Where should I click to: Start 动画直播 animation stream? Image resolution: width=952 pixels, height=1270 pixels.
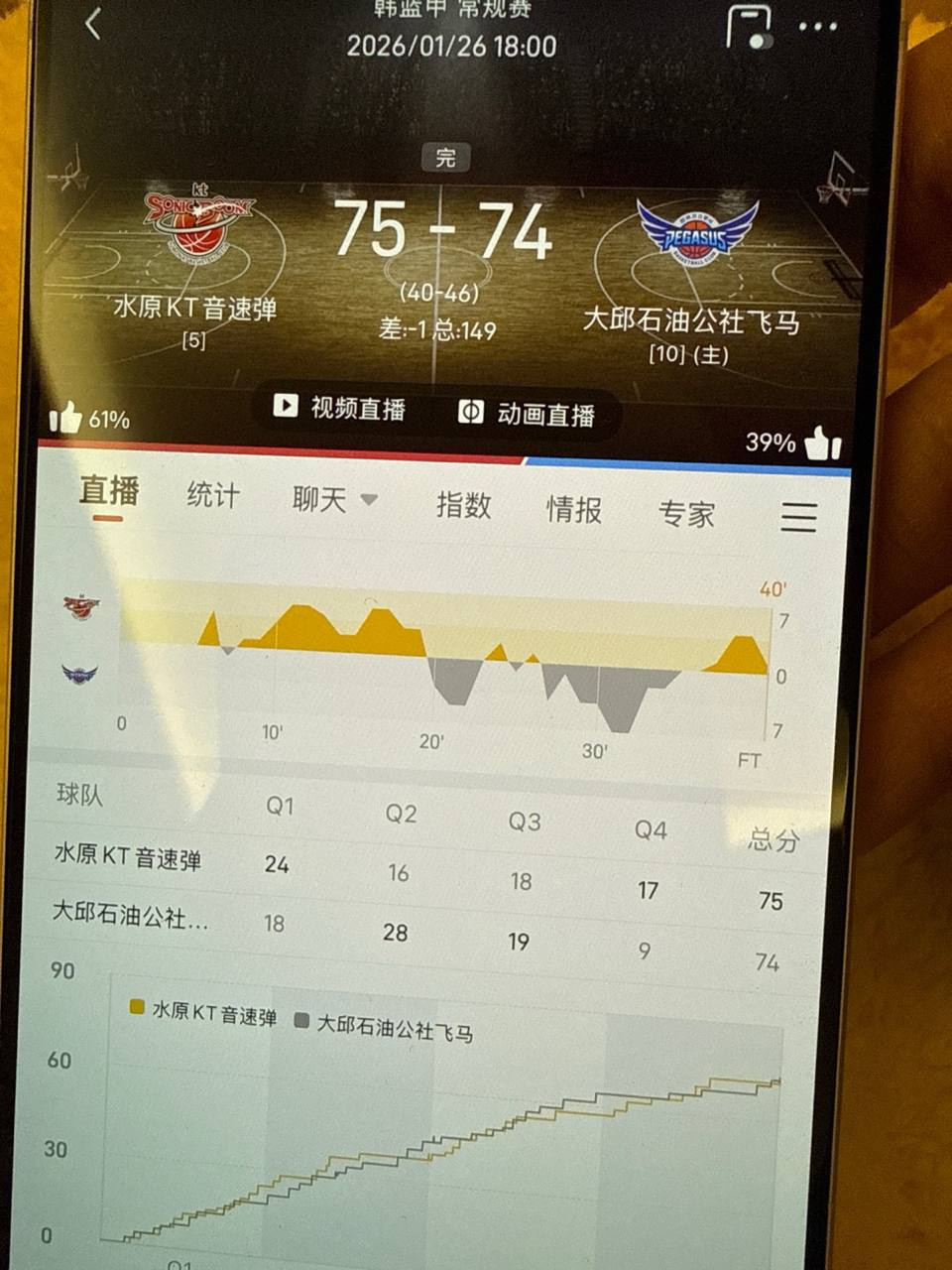(x=527, y=413)
